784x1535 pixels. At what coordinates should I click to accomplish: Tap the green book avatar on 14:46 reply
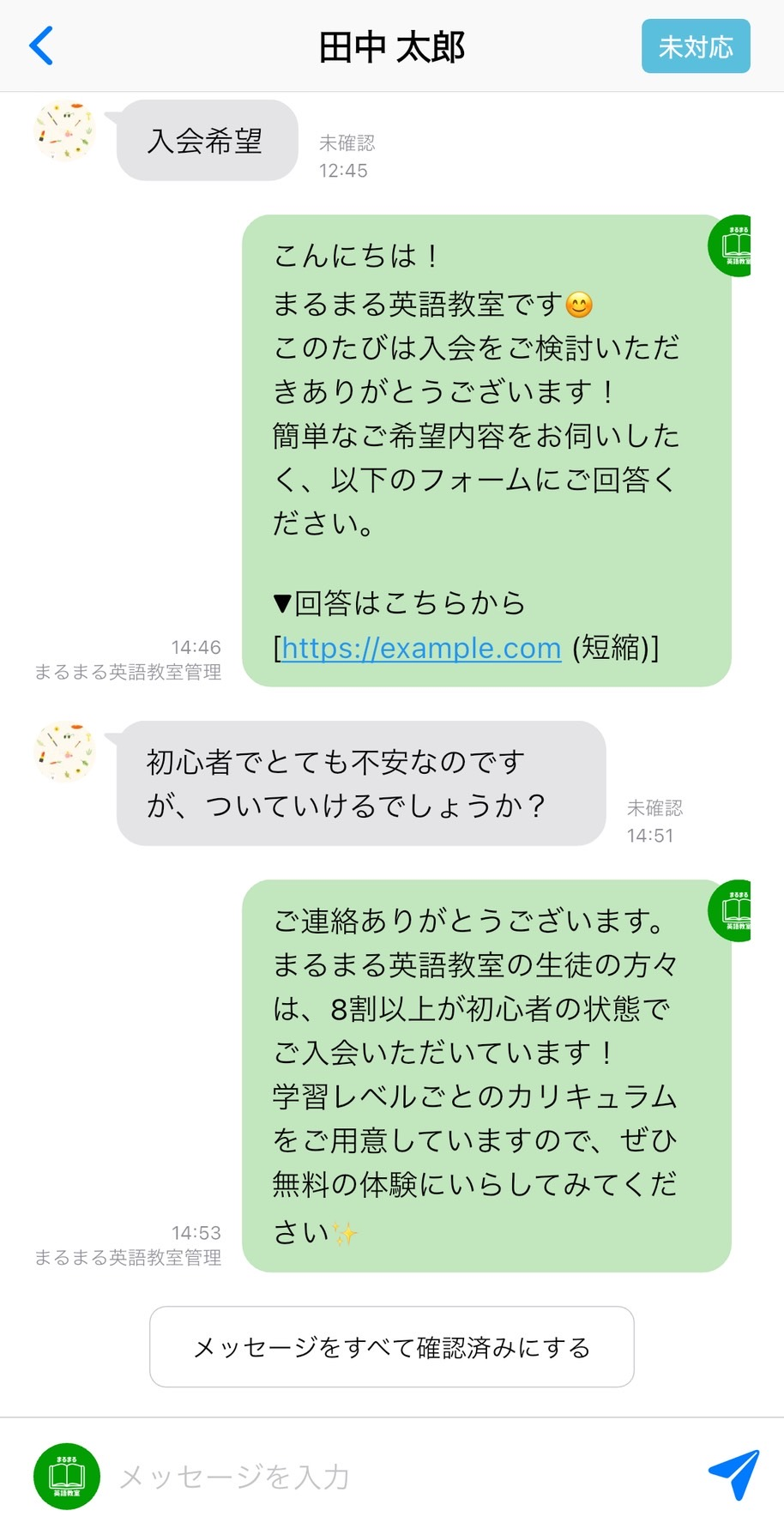pyautogui.click(x=734, y=245)
